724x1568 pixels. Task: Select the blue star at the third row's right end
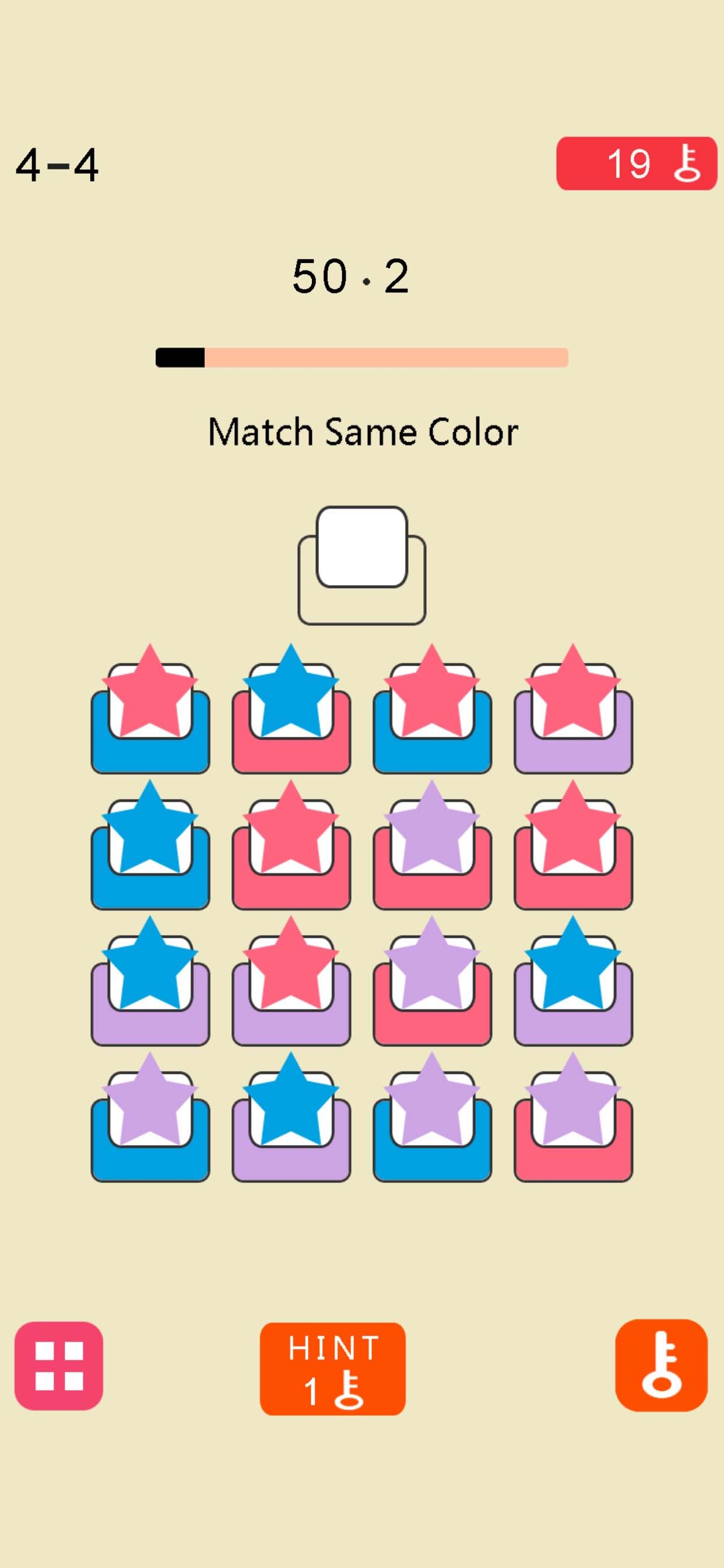click(575, 989)
